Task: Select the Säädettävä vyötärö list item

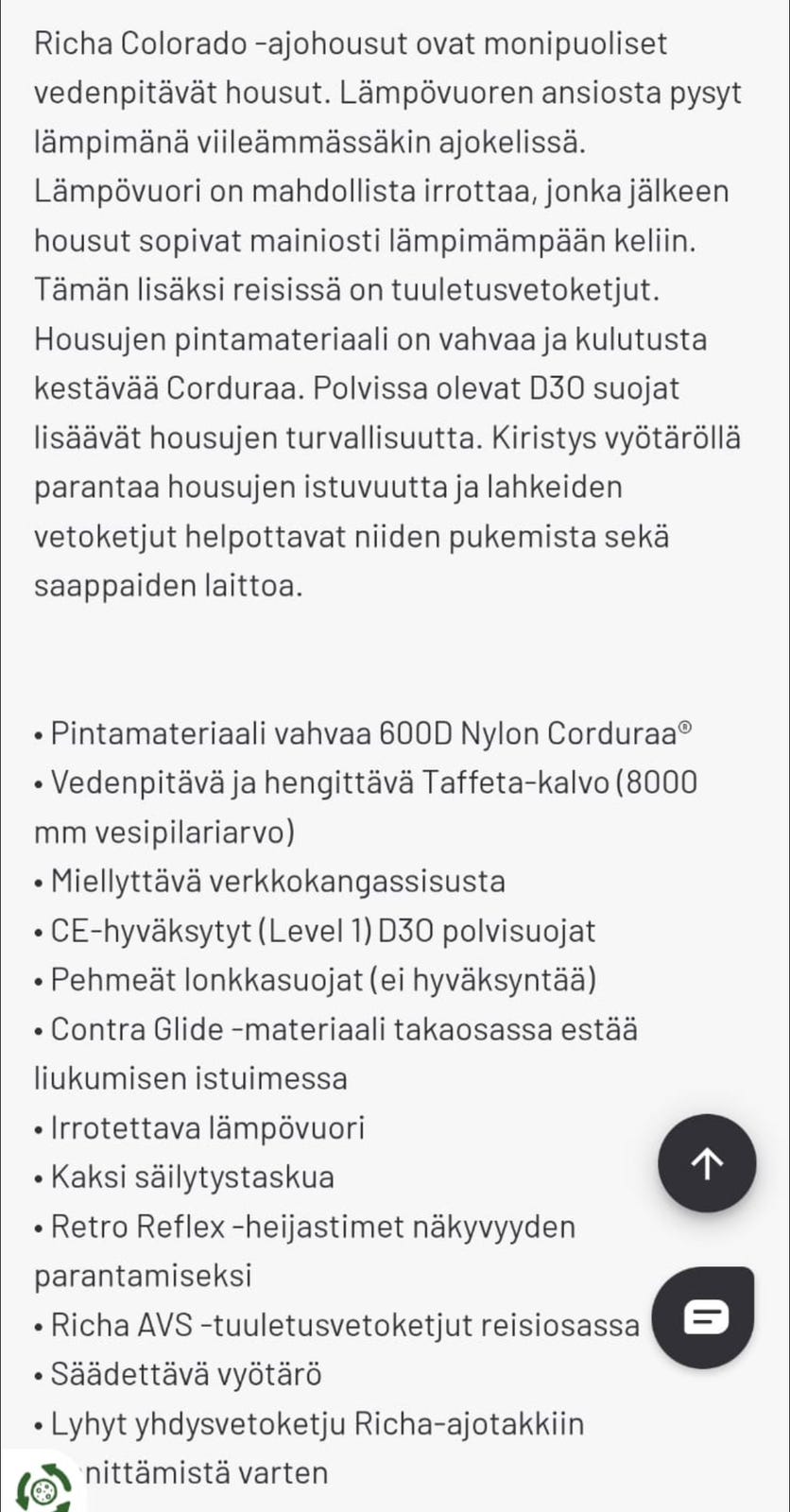Action: coord(180,1375)
